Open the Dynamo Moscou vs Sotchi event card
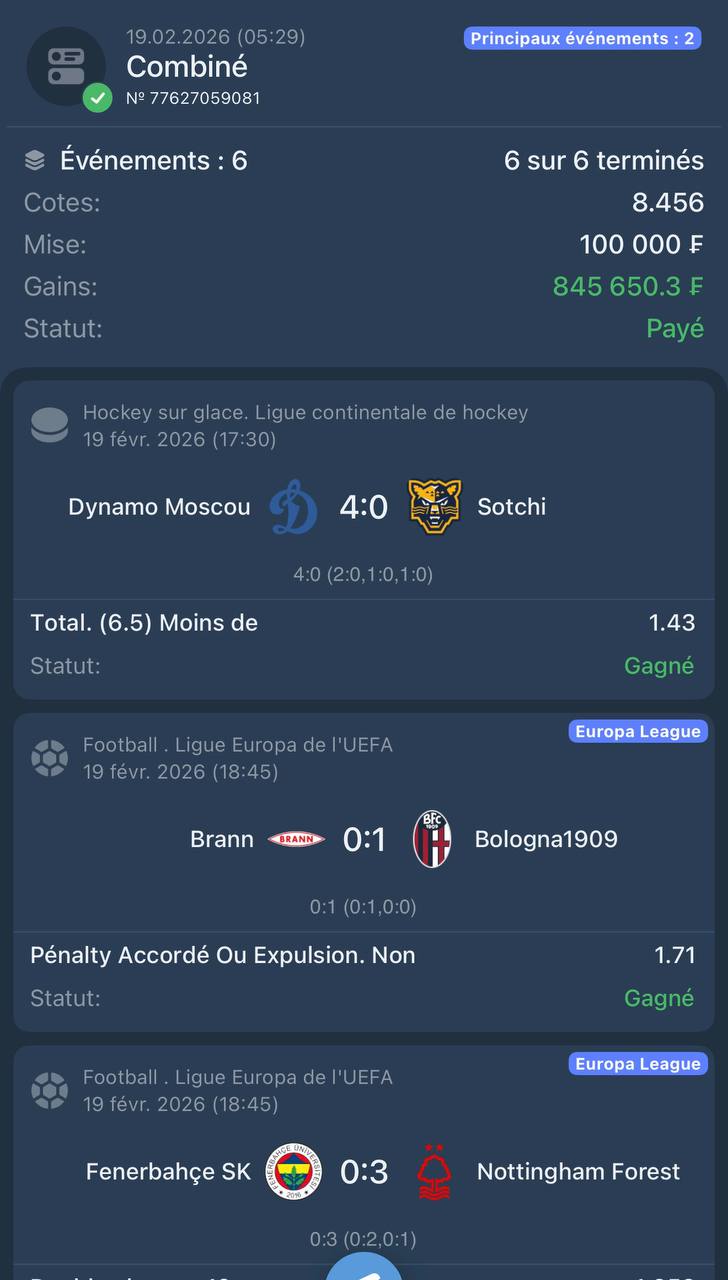The height and width of the screenshot is (1280, 728). point(363,507)
